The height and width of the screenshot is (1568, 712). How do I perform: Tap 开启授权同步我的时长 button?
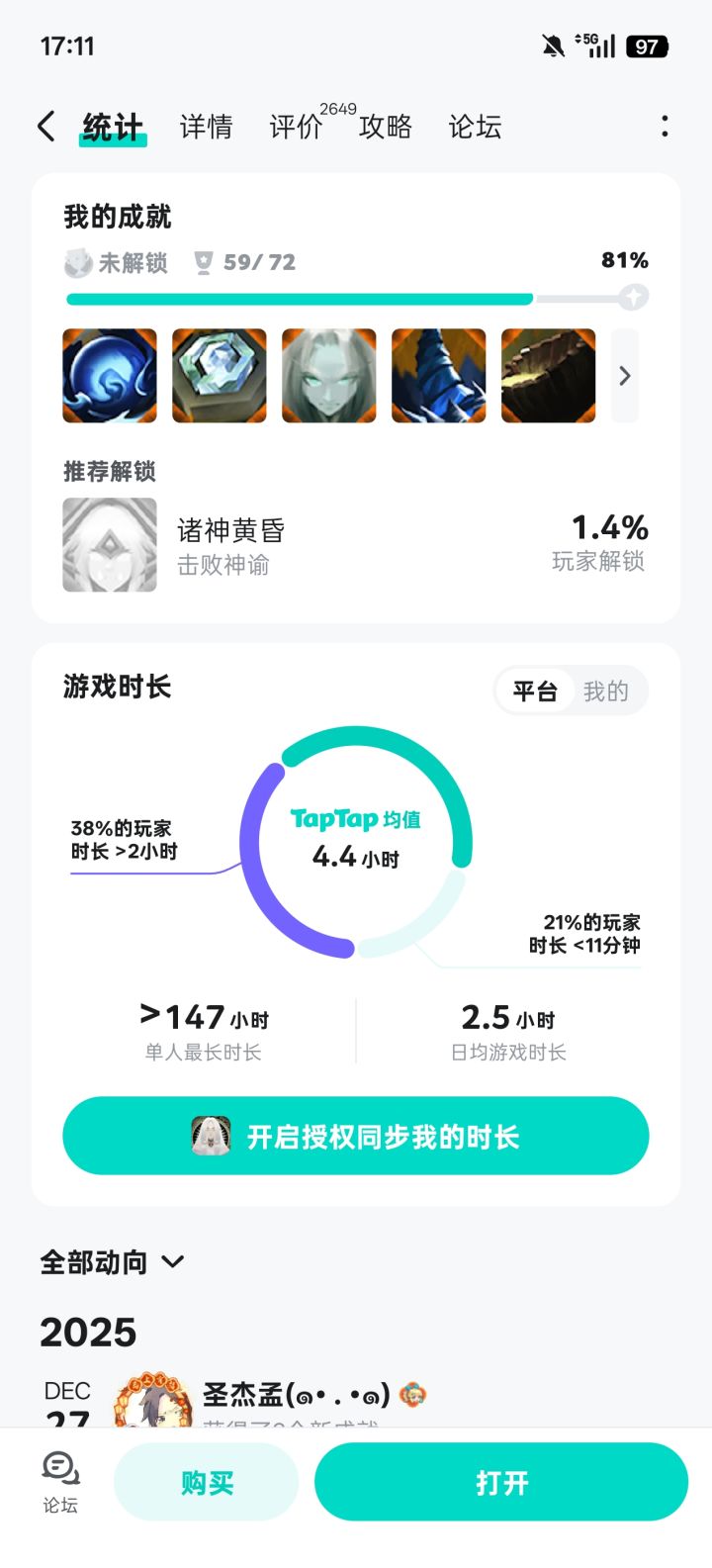[x=356, y=1136]
